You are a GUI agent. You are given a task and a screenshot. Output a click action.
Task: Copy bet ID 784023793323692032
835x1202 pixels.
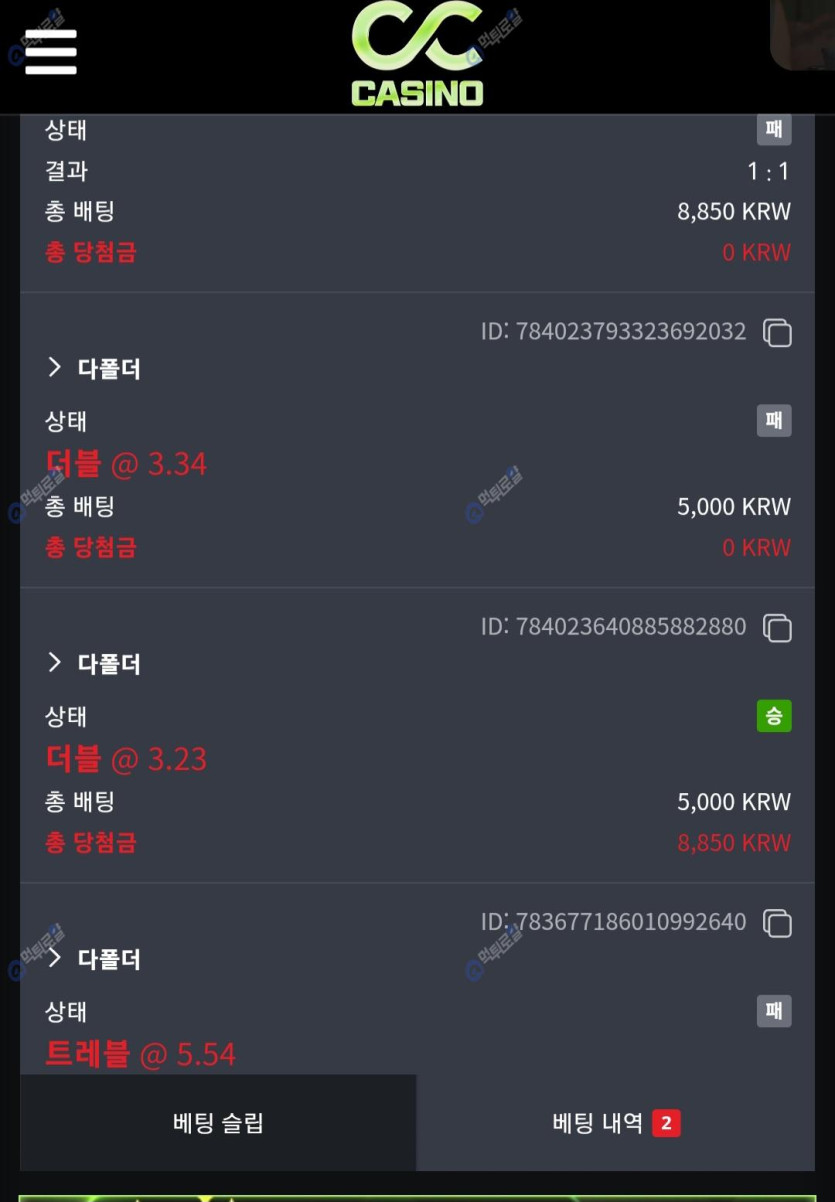point(777,333)
